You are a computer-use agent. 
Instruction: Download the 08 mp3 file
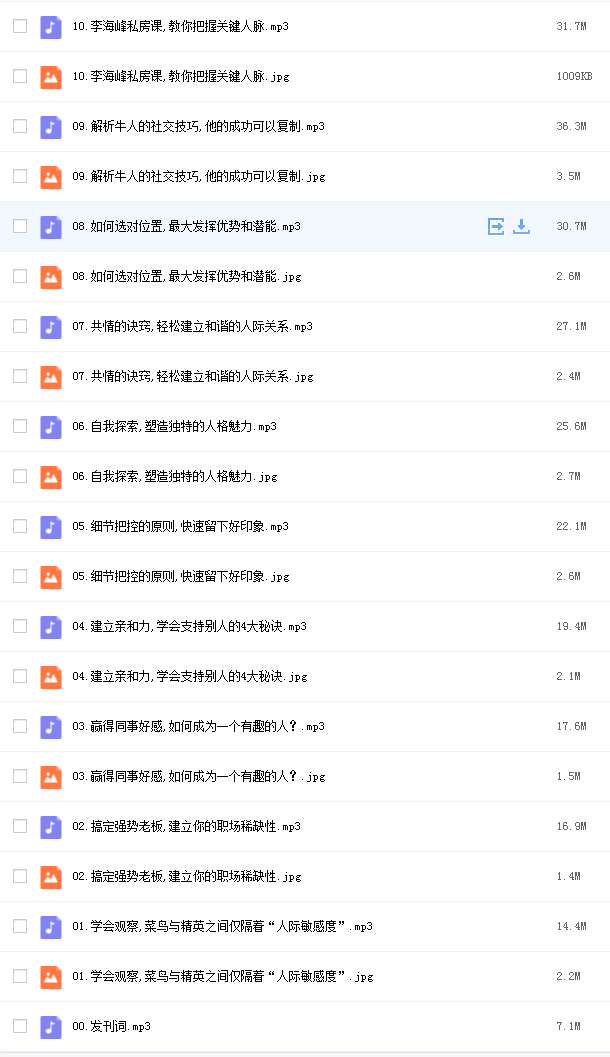[521, 226]
